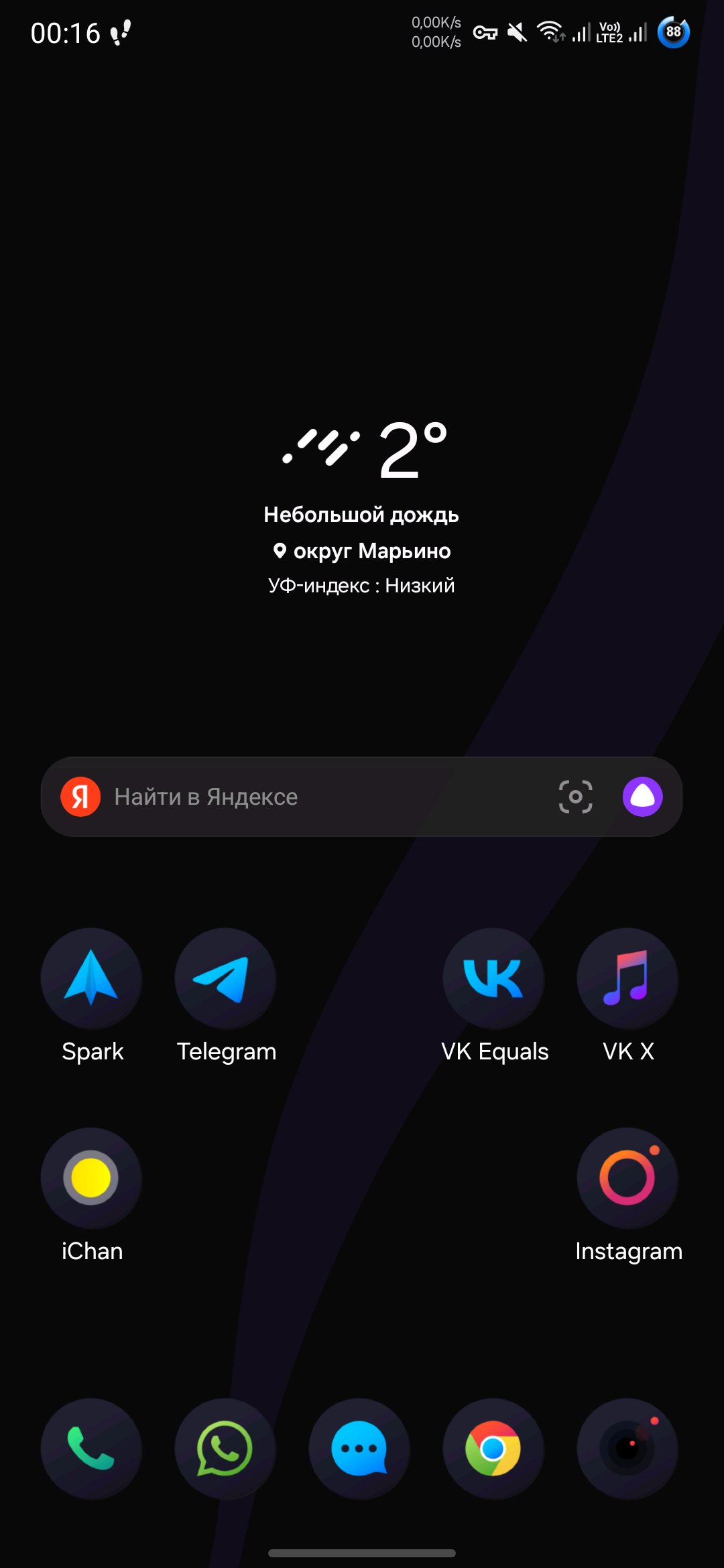The height and width of the screenshot is (1568, 724).
Task: Open the Camera app in the dock
Action: 627,1449
